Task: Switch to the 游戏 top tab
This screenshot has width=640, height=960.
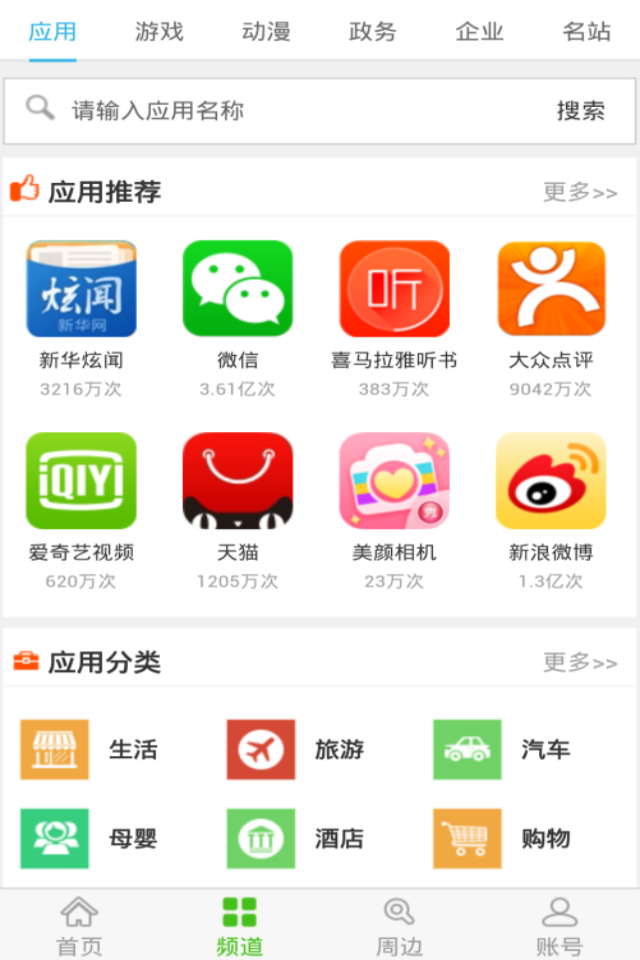Action: click(x=159, y=31)
